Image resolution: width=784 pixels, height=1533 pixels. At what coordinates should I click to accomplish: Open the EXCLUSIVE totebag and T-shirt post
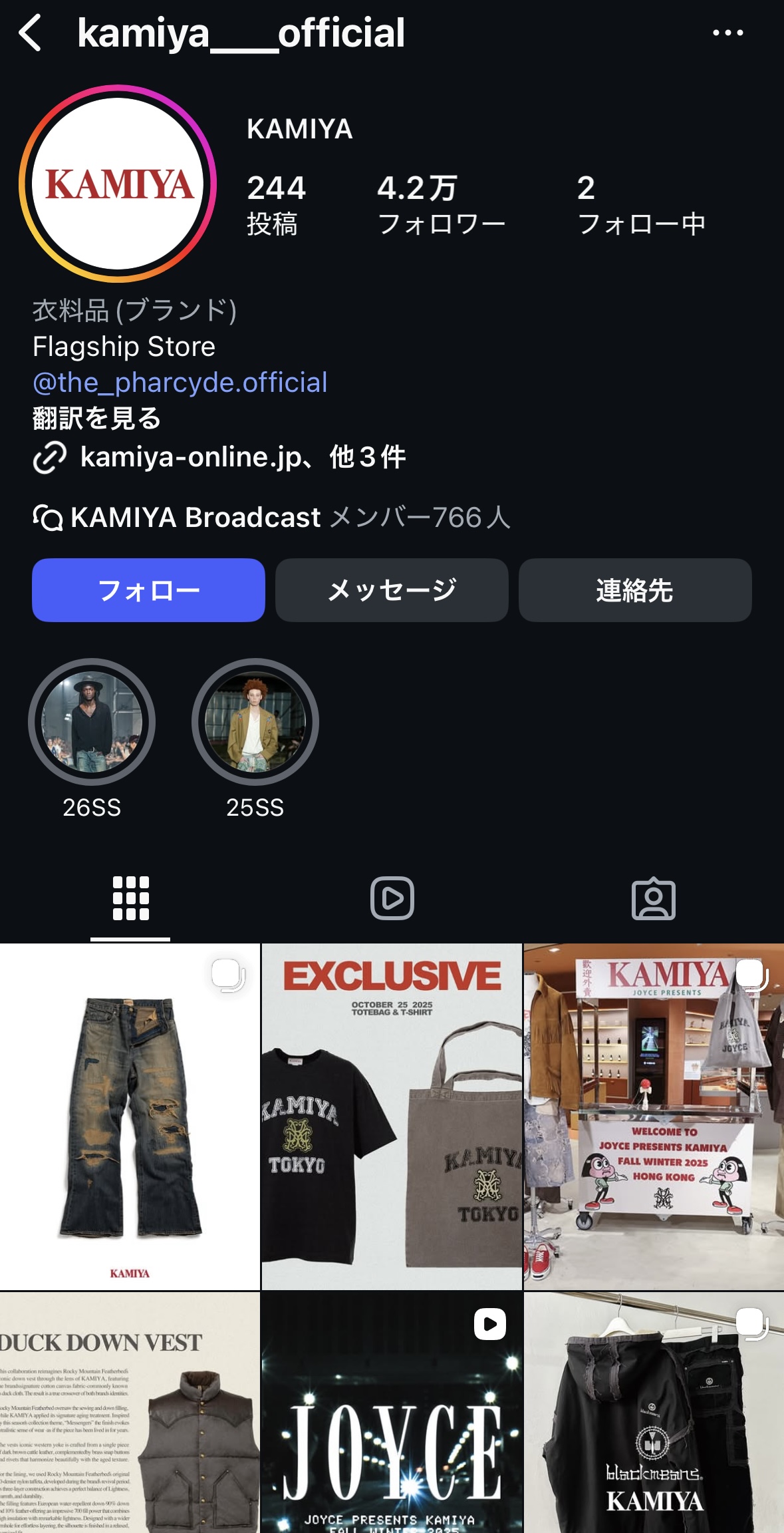(392, 1116)
